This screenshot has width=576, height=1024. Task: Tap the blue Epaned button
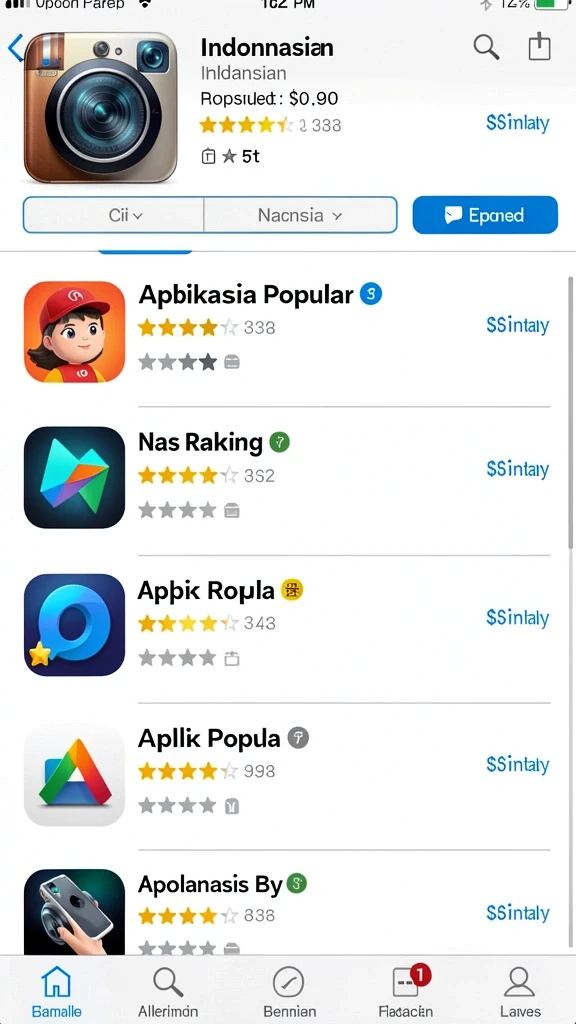(485, 215)
